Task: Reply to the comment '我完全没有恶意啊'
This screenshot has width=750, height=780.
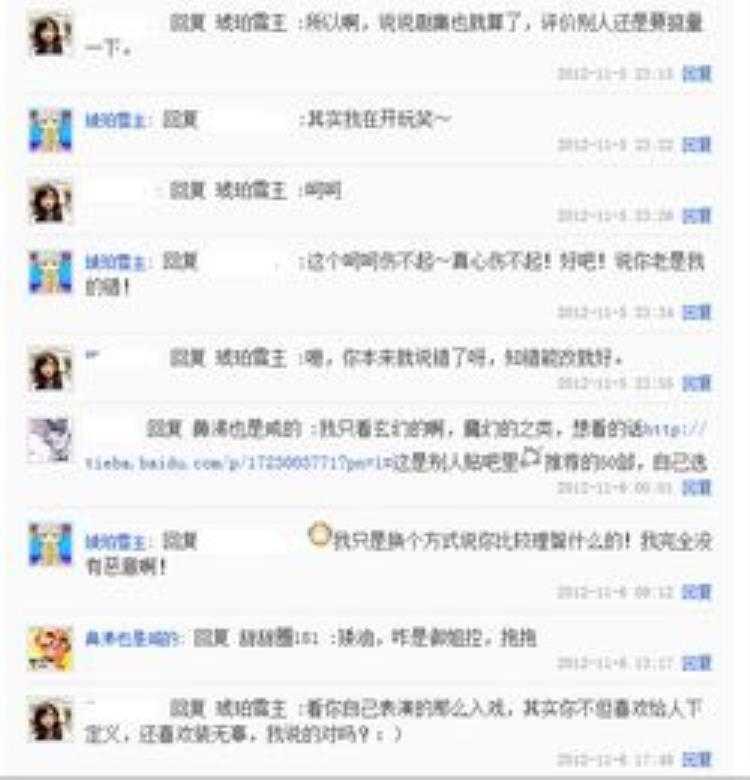Action: point(696,593)
